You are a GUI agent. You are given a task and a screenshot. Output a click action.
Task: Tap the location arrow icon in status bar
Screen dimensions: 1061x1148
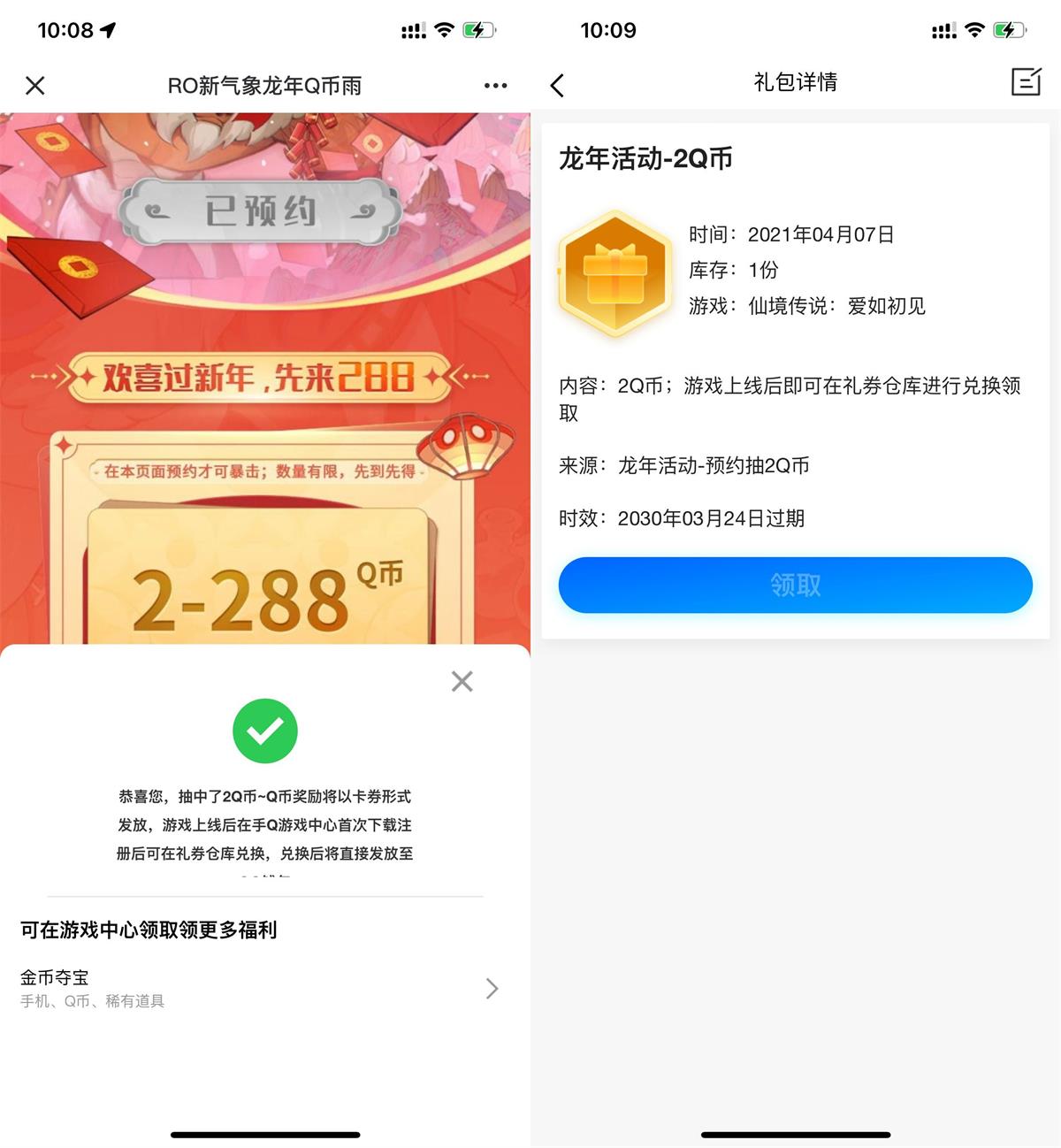[x=110, y=29]
